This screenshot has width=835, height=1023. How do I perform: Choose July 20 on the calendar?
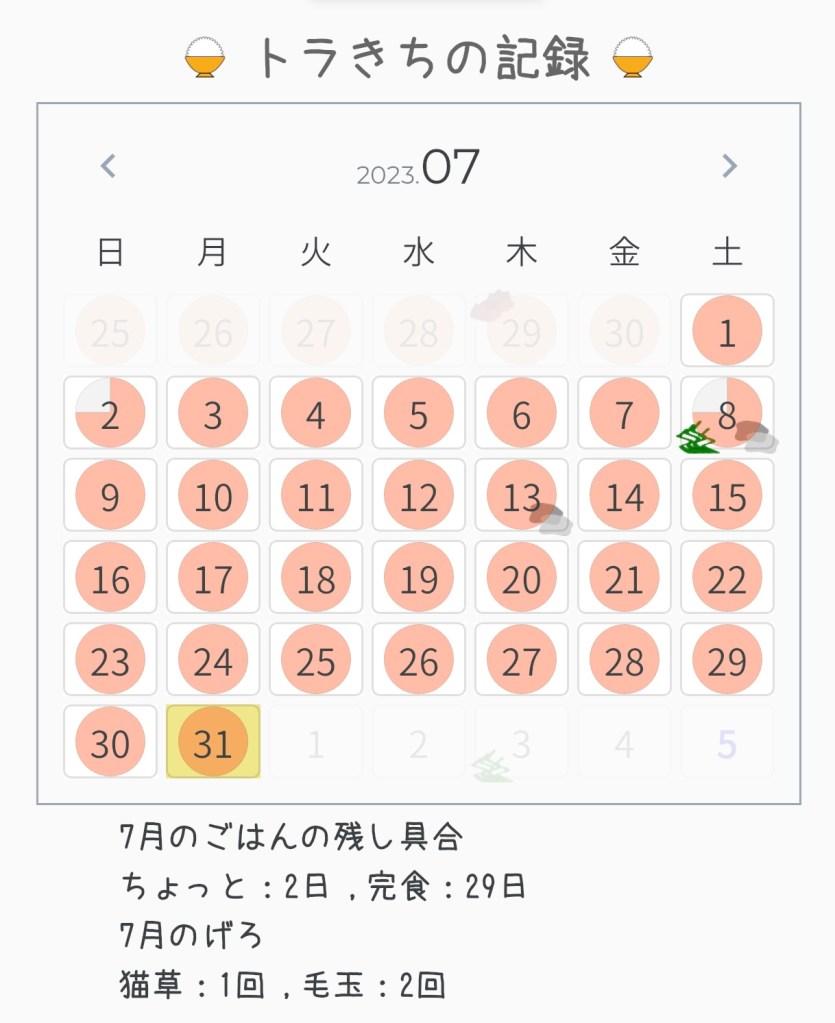point(521,578)
